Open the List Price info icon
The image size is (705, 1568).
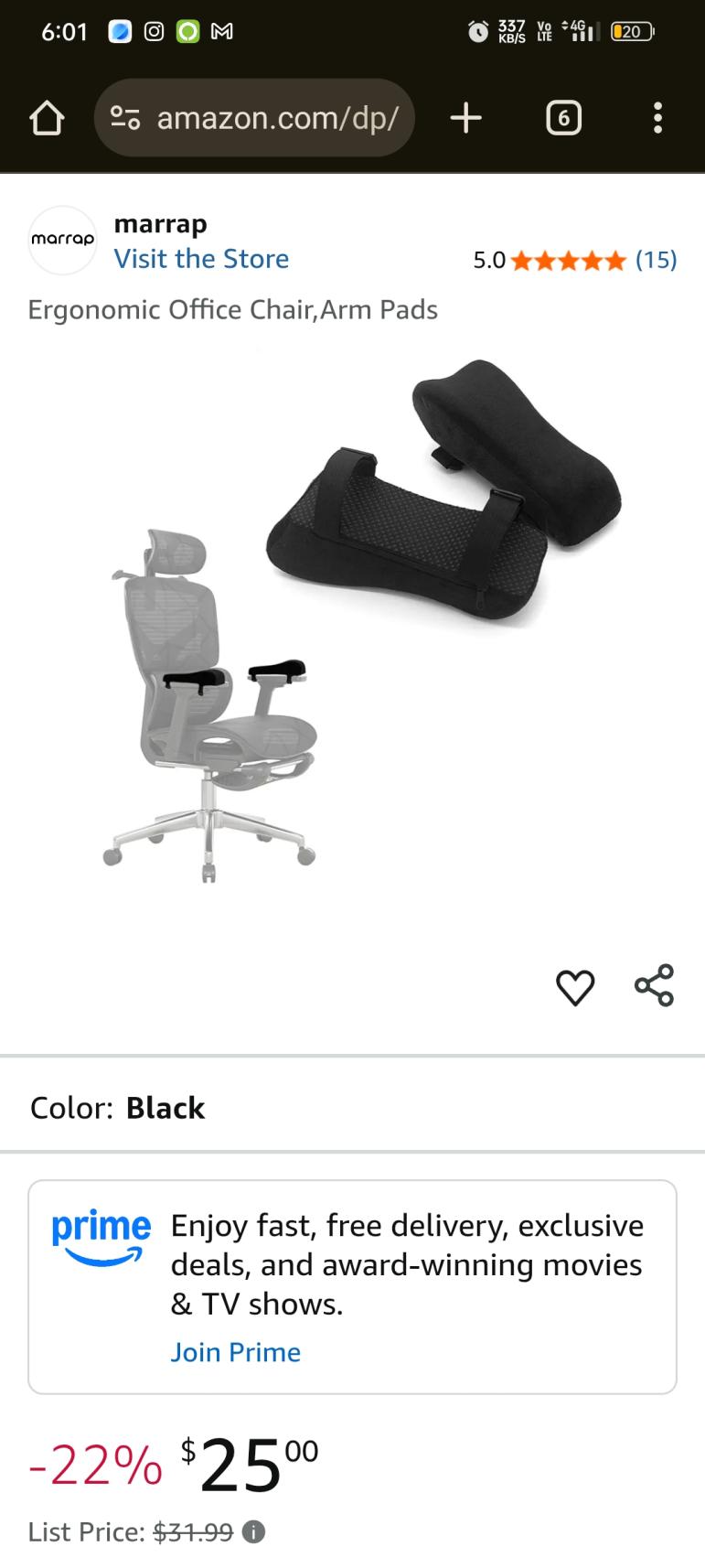coord(253,1531)
